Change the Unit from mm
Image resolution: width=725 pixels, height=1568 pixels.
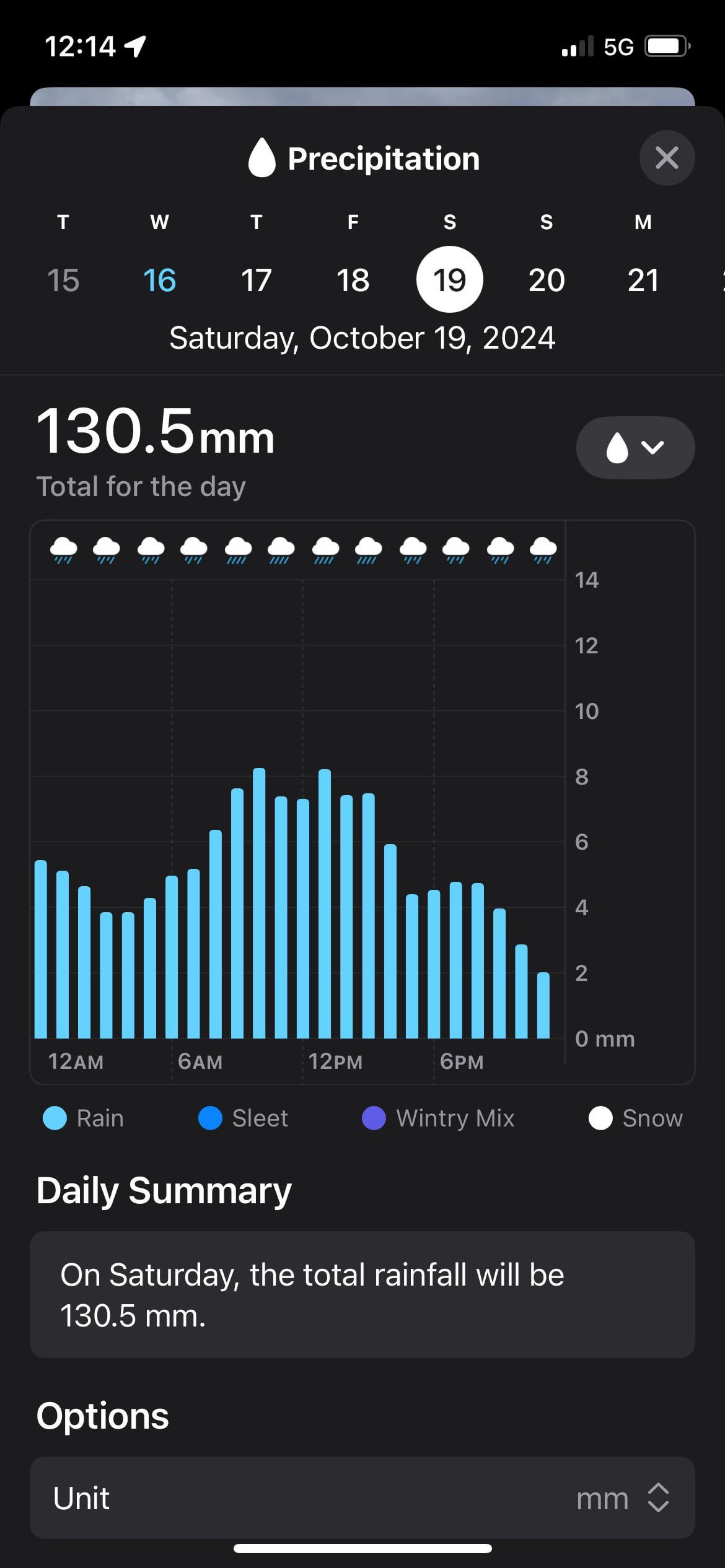point(623,1499)
